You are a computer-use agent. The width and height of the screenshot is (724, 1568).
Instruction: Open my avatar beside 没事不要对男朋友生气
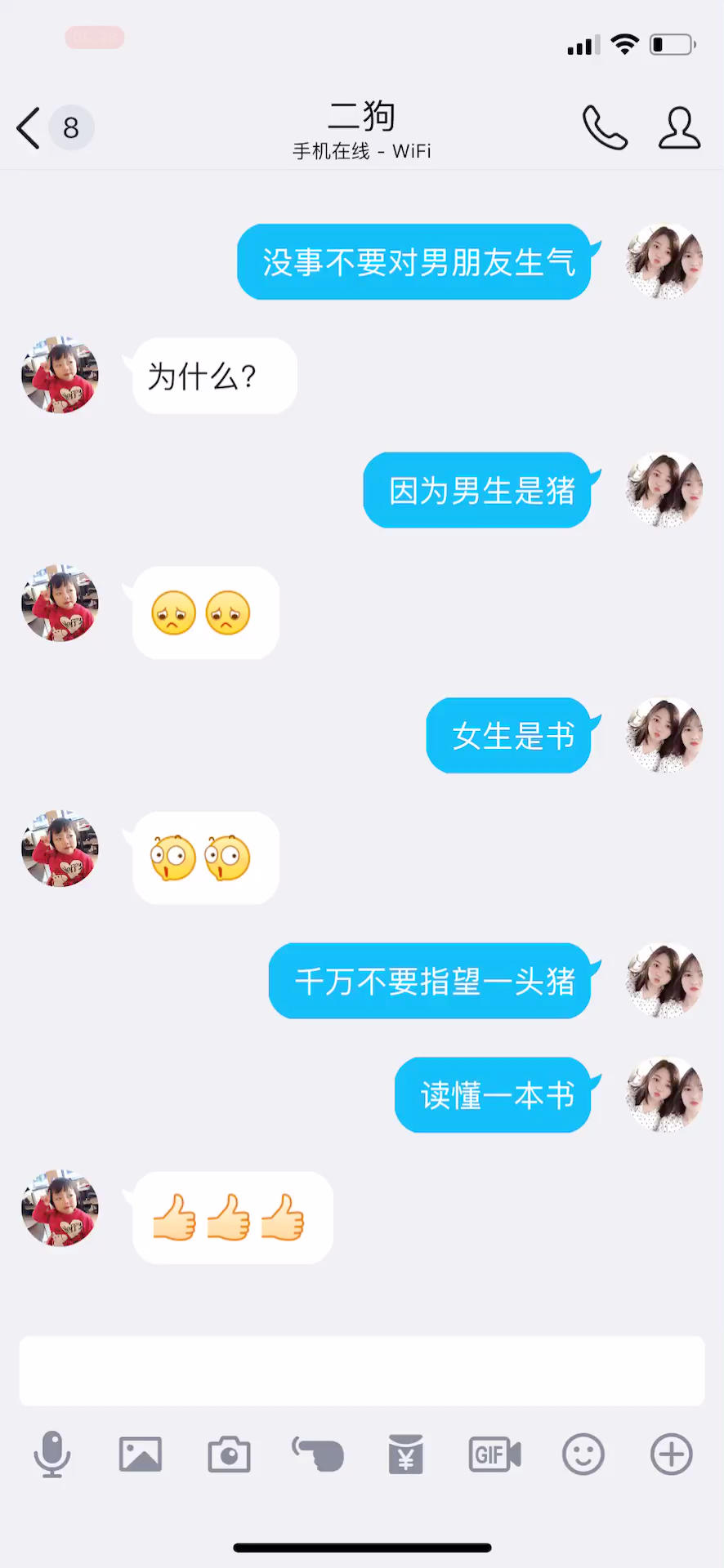click(664, 261)
